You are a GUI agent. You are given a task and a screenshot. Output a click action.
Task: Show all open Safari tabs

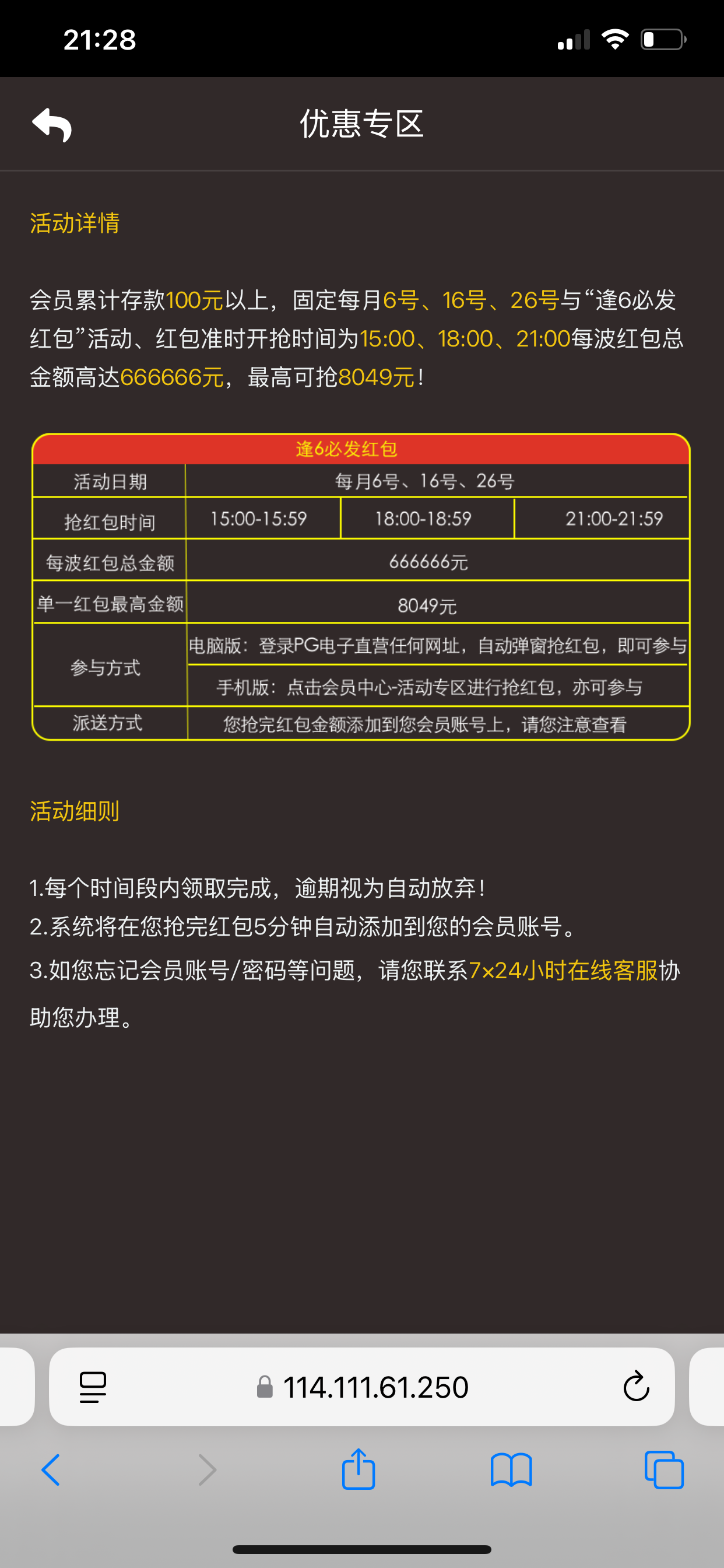tap(664, 1471)
